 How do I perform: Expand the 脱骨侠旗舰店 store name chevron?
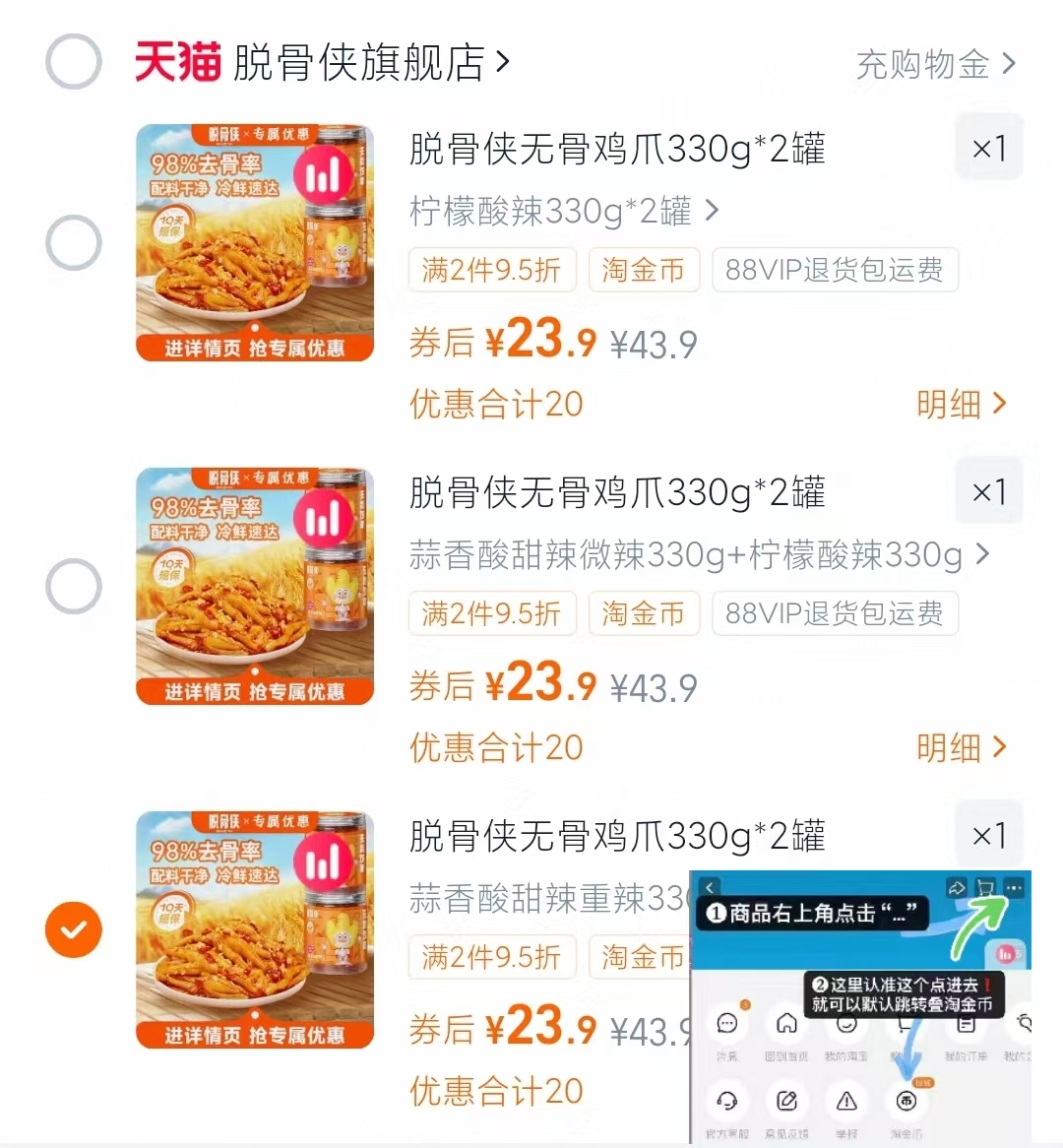click(502, 61)
